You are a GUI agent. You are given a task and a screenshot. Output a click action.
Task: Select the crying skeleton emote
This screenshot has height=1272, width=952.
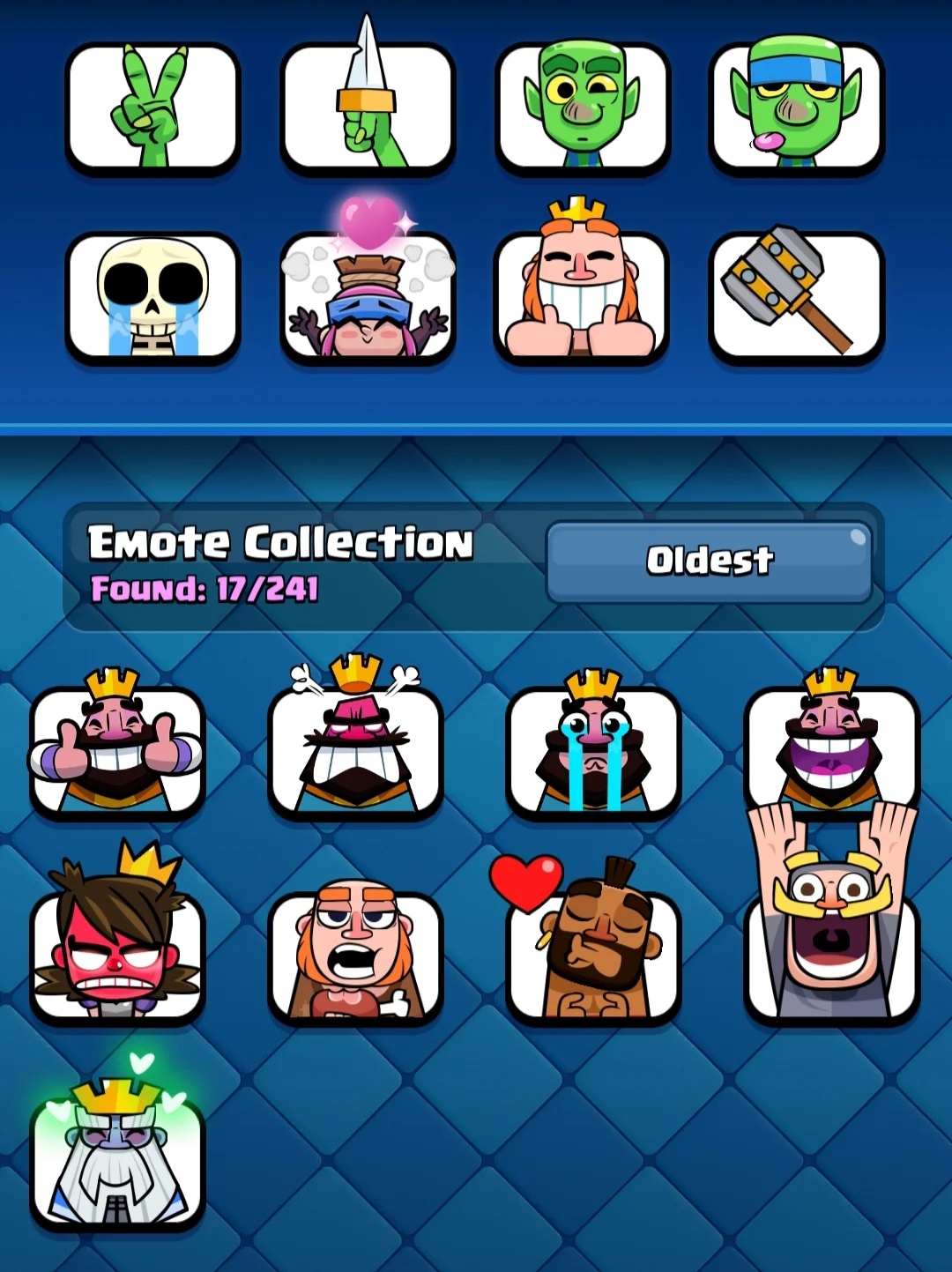(152, 298)
